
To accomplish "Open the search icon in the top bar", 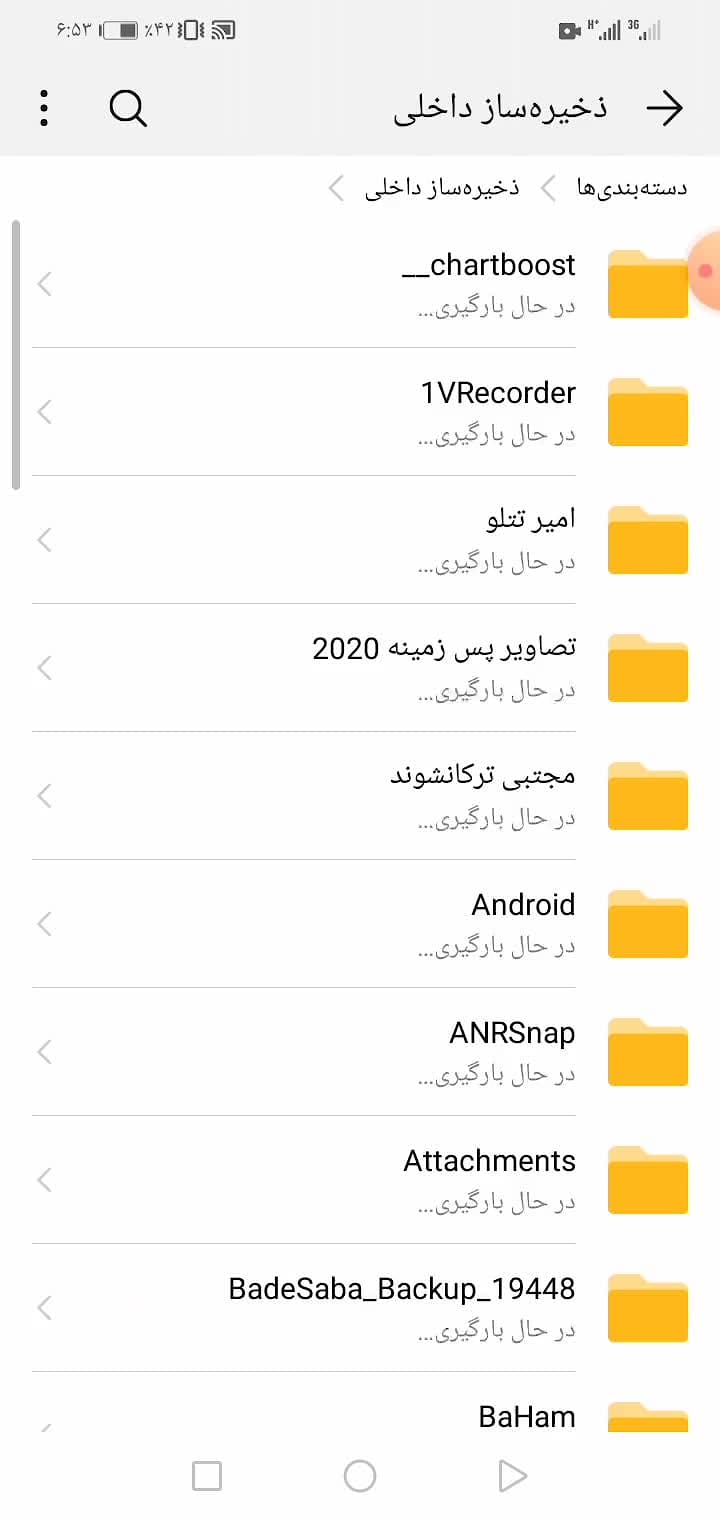I will 127,107.
